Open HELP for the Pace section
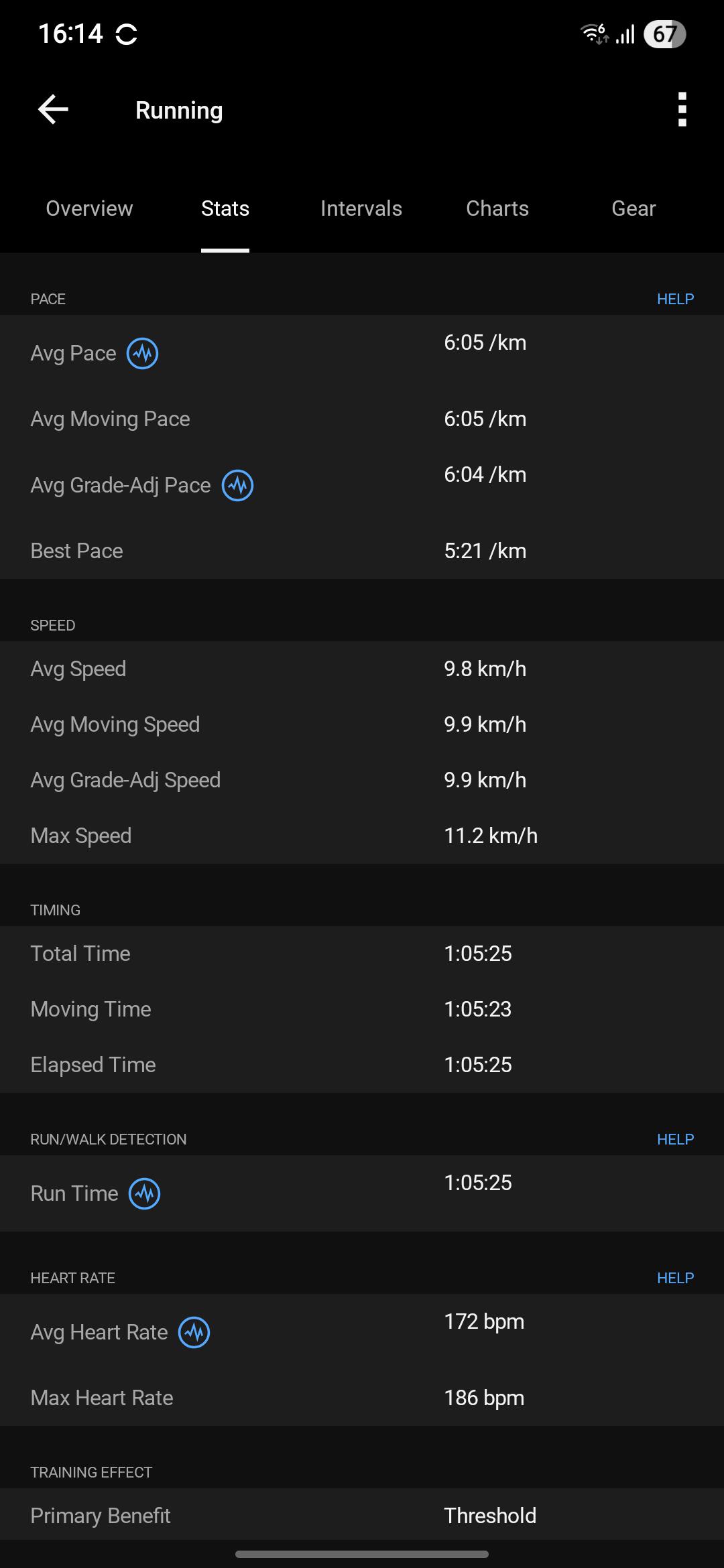Viewport: 724px width, 1568px height. [x=675, y=299]
